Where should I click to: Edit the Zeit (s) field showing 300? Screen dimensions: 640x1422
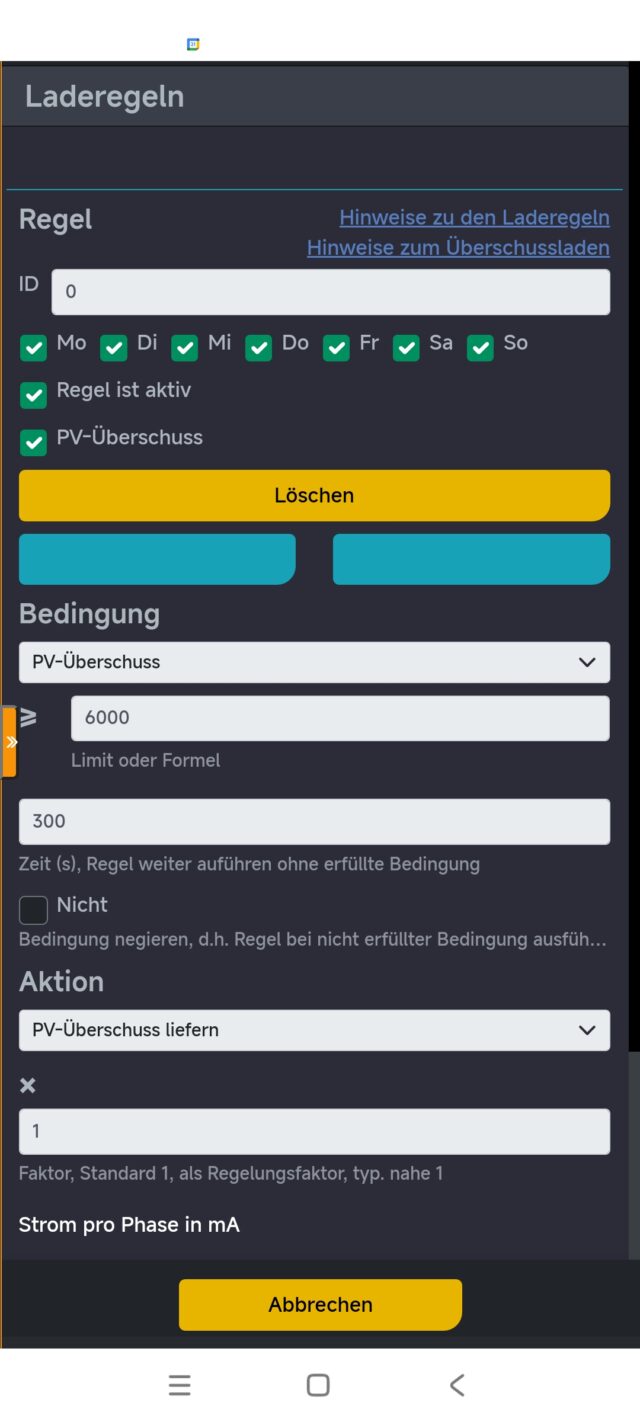(x=314, y=821)
